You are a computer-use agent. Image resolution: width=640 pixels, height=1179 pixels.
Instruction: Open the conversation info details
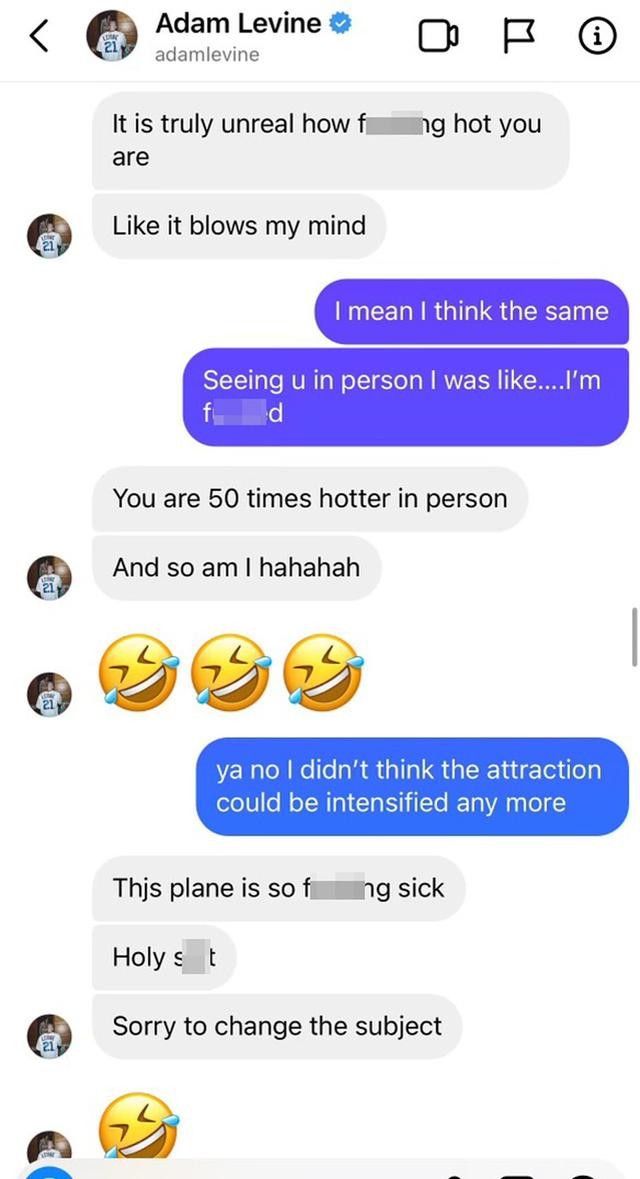[597, 37]
